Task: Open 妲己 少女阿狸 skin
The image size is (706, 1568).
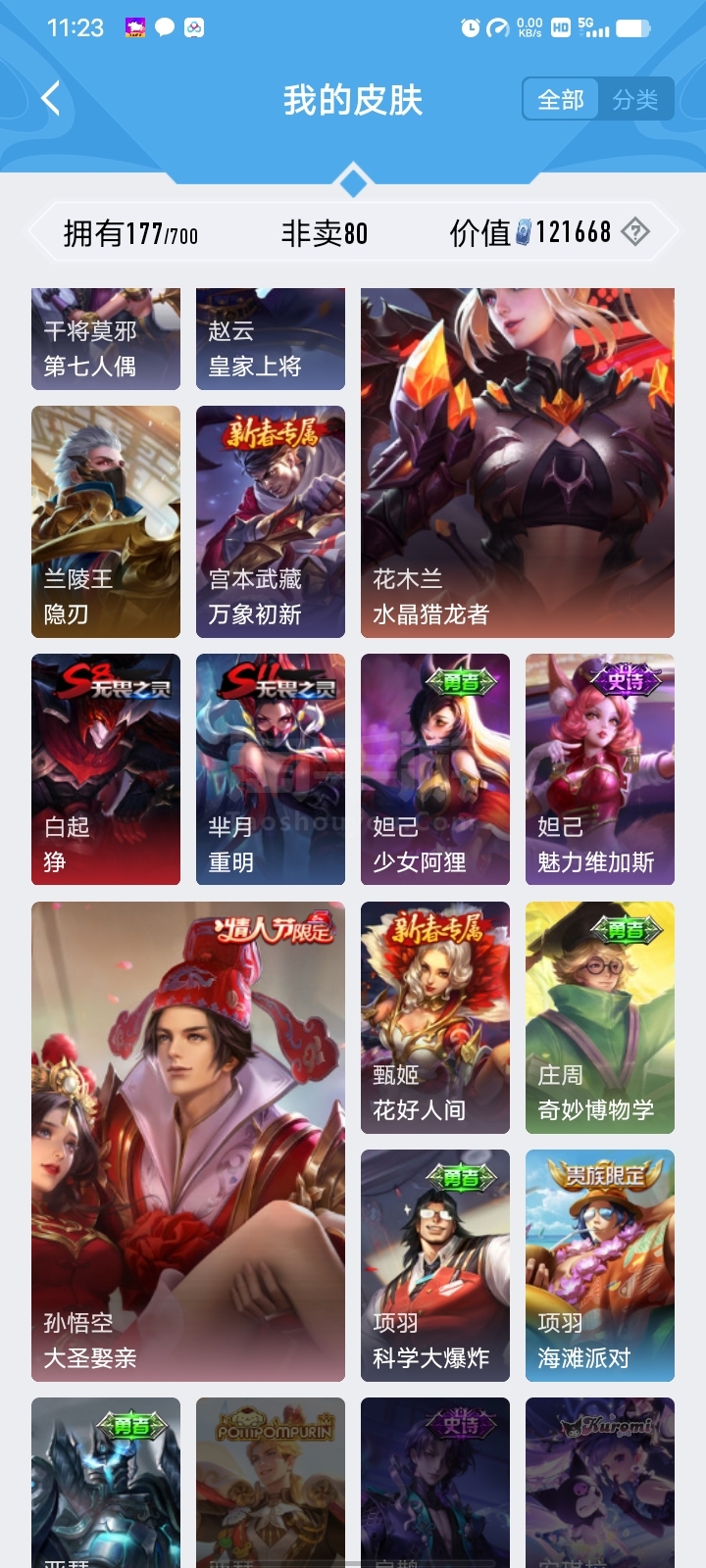Action: pos(435,769)
